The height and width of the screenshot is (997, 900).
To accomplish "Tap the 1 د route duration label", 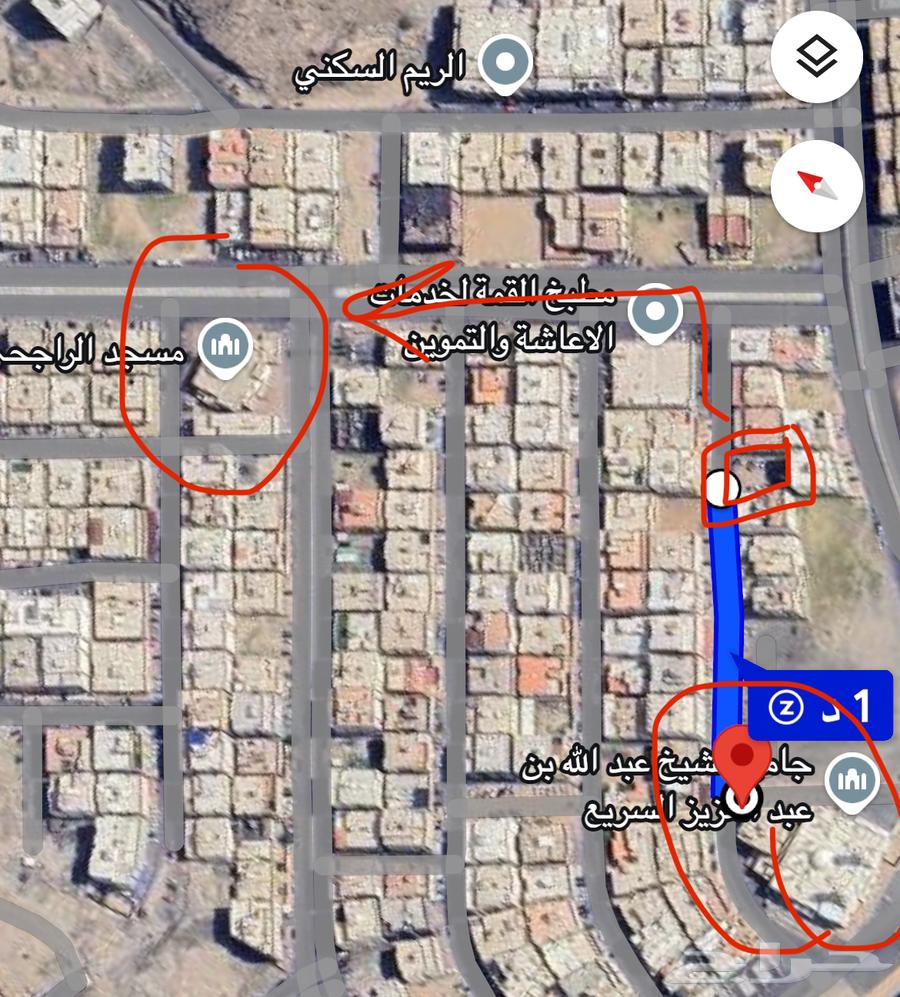I will tap(821, 706).
